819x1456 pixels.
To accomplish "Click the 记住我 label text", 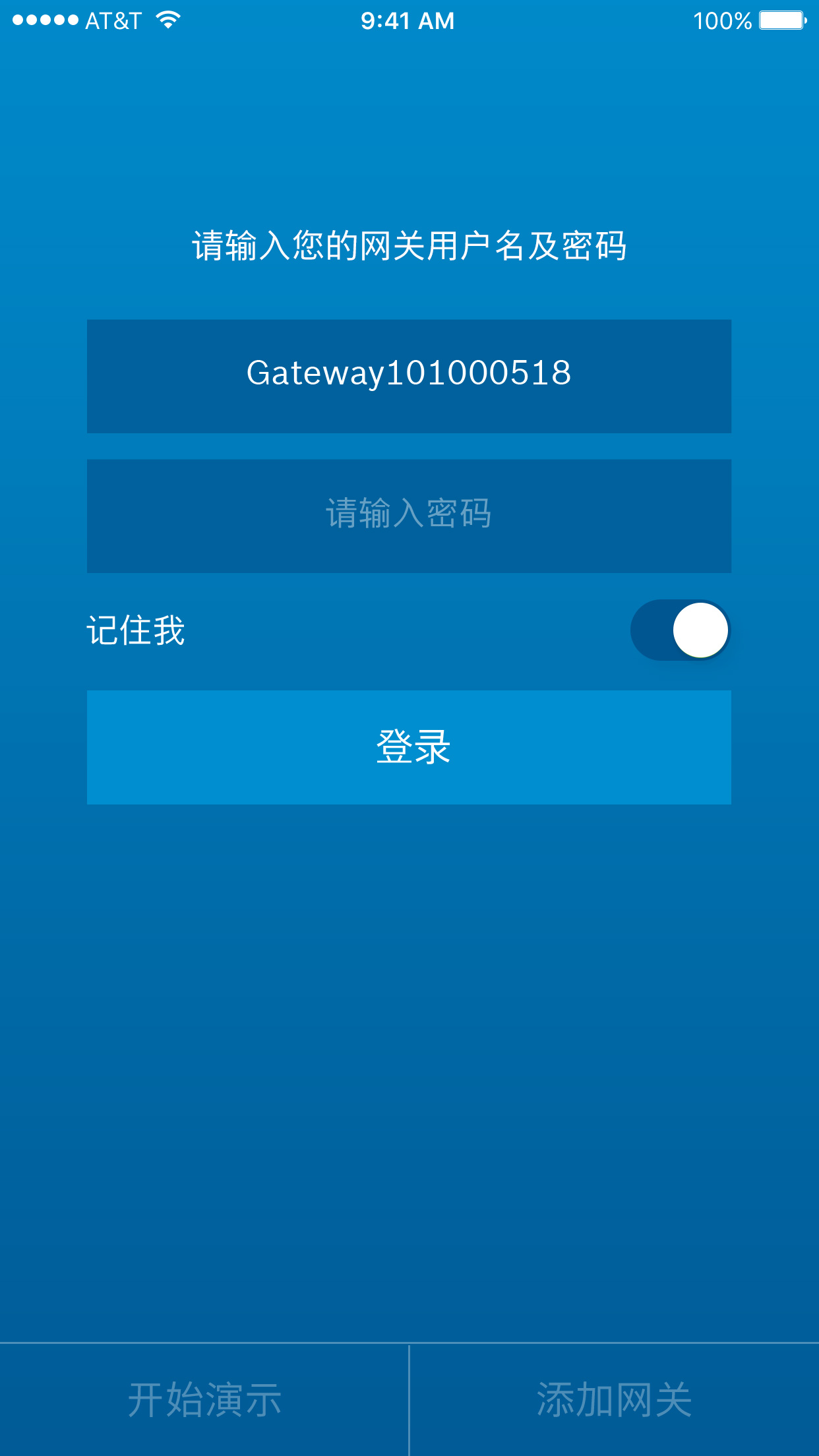I will tap(135, 630).
